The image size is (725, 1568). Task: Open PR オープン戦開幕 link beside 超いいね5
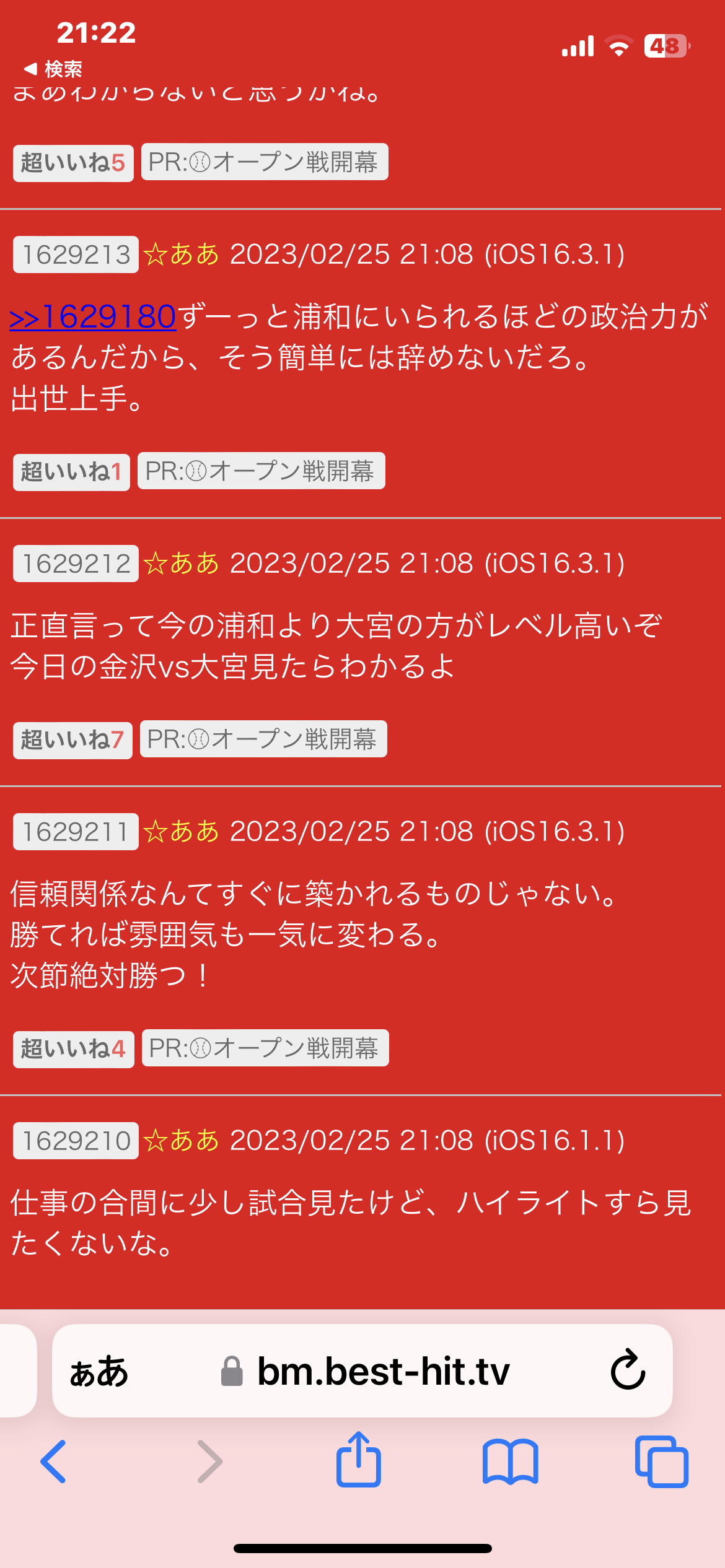pyautogui.click(x=265, y=162)
